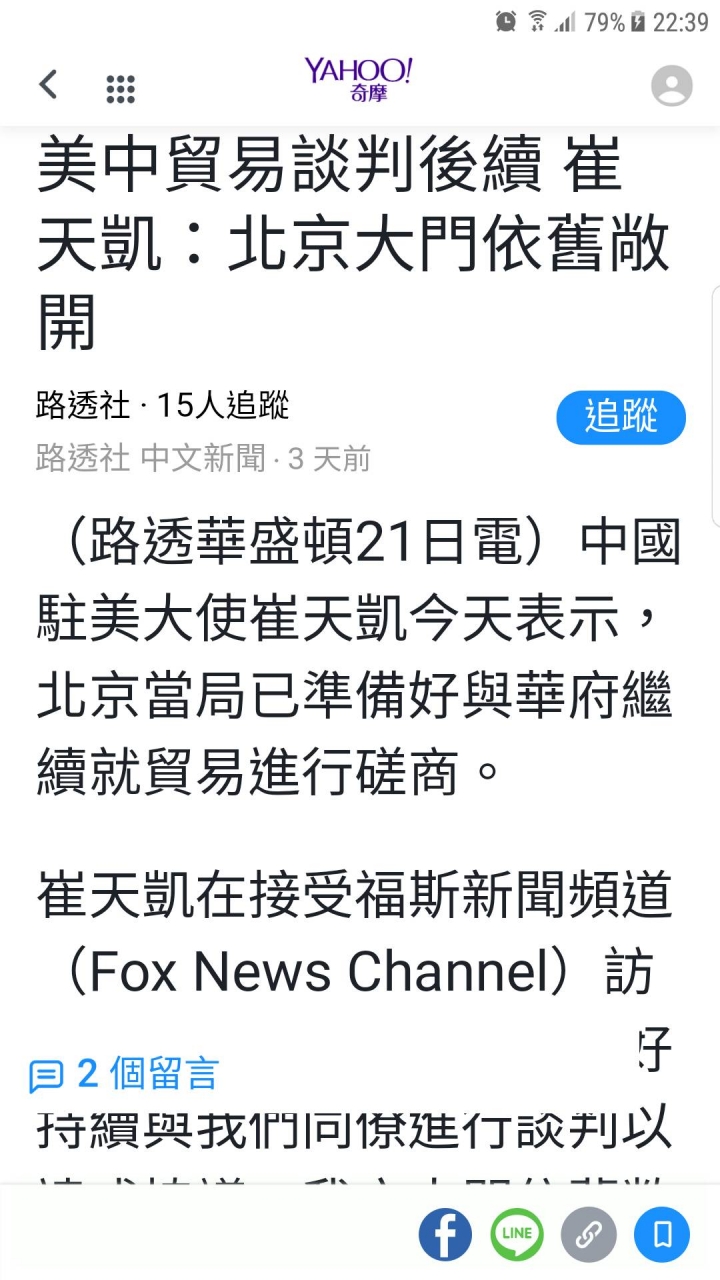Share article via LINE
720x1280 pixels.
pyautogui.click(x=517, y=1234)
